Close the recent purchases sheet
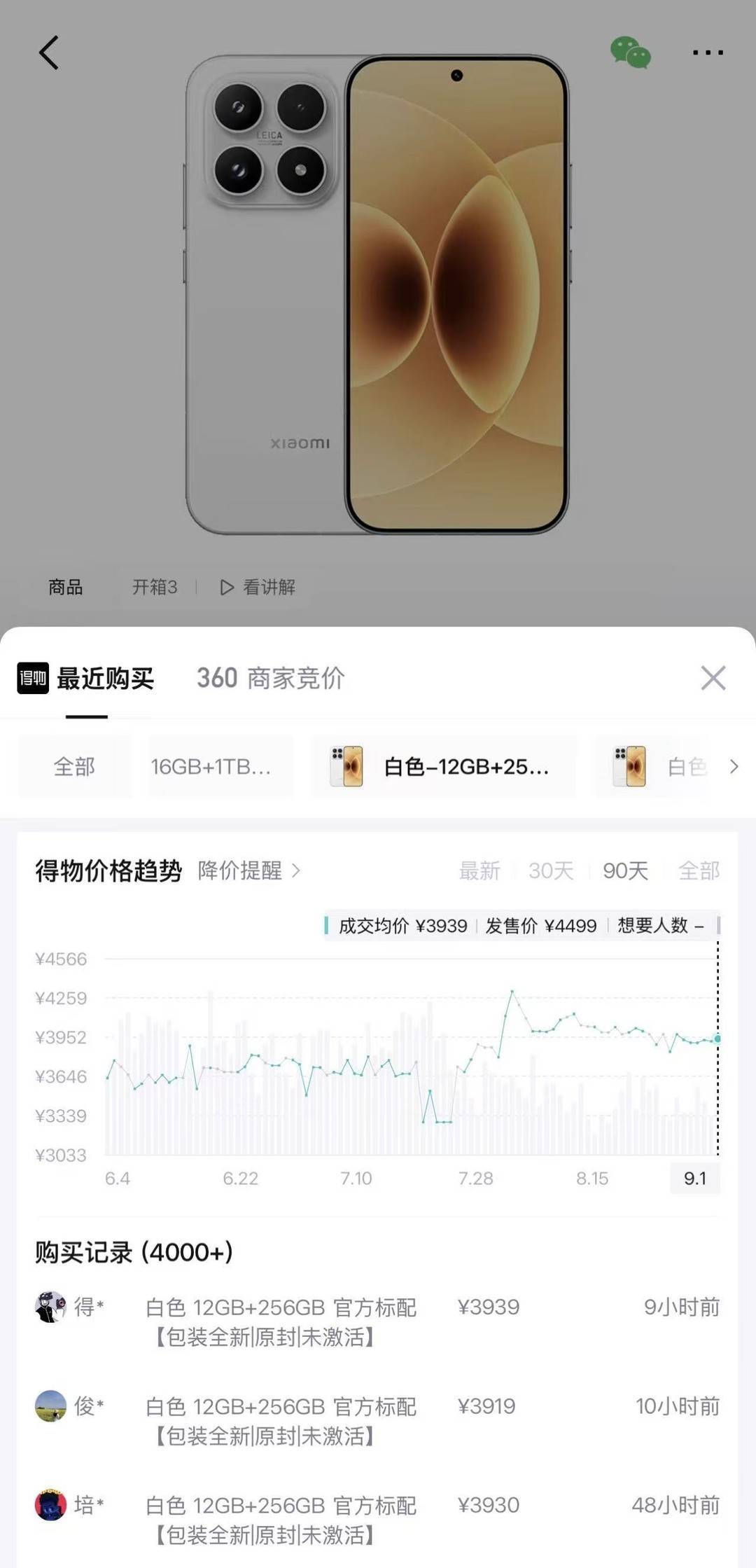The image size is (756, 1568). [x=713, y=678]
